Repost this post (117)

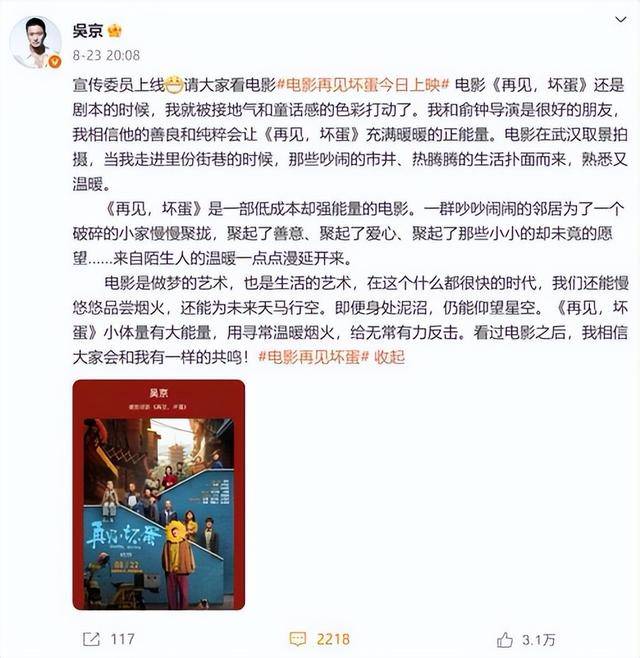pyautogui.click(x=107, y=638)
